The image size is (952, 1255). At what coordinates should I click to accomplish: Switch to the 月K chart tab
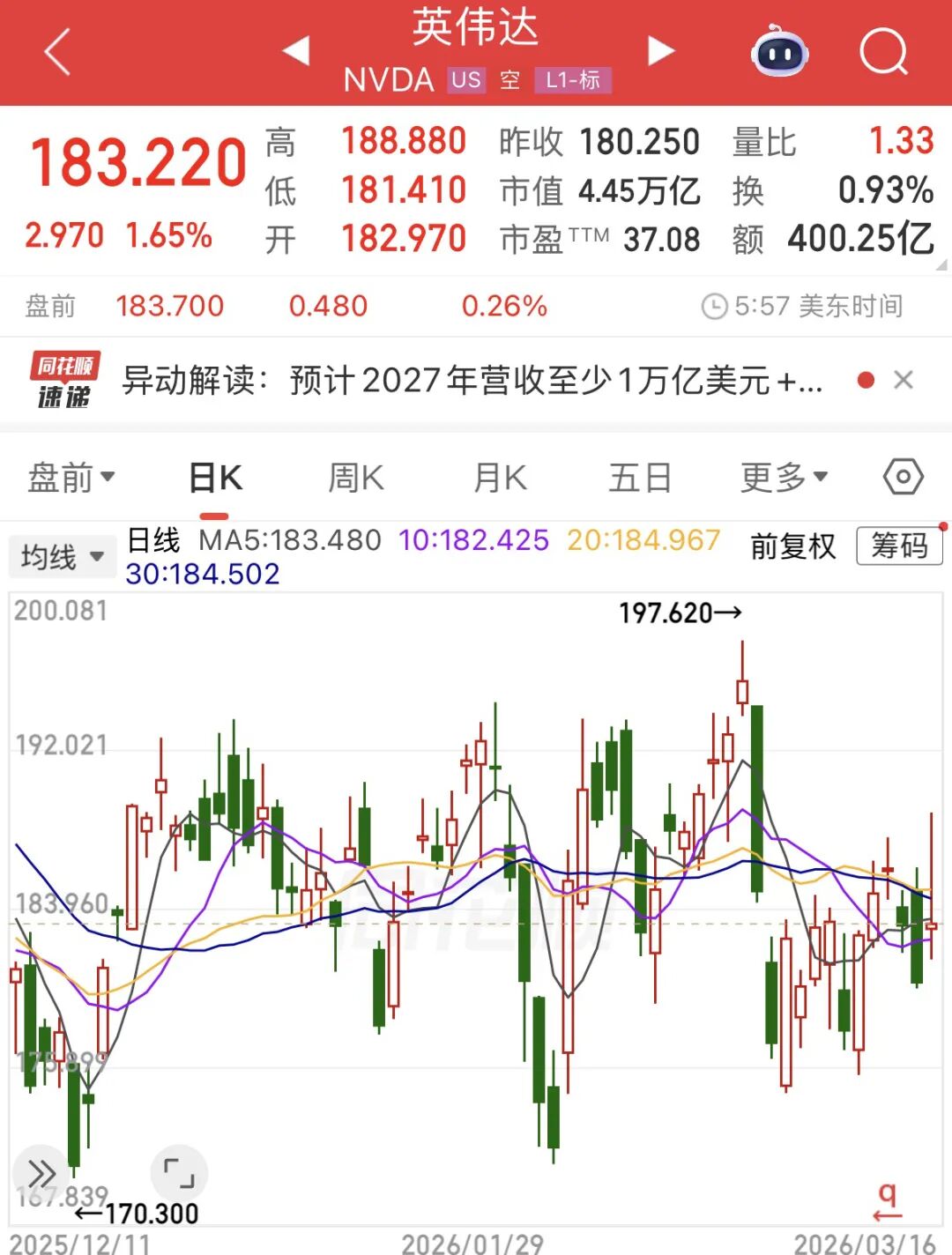click(500, 479)
